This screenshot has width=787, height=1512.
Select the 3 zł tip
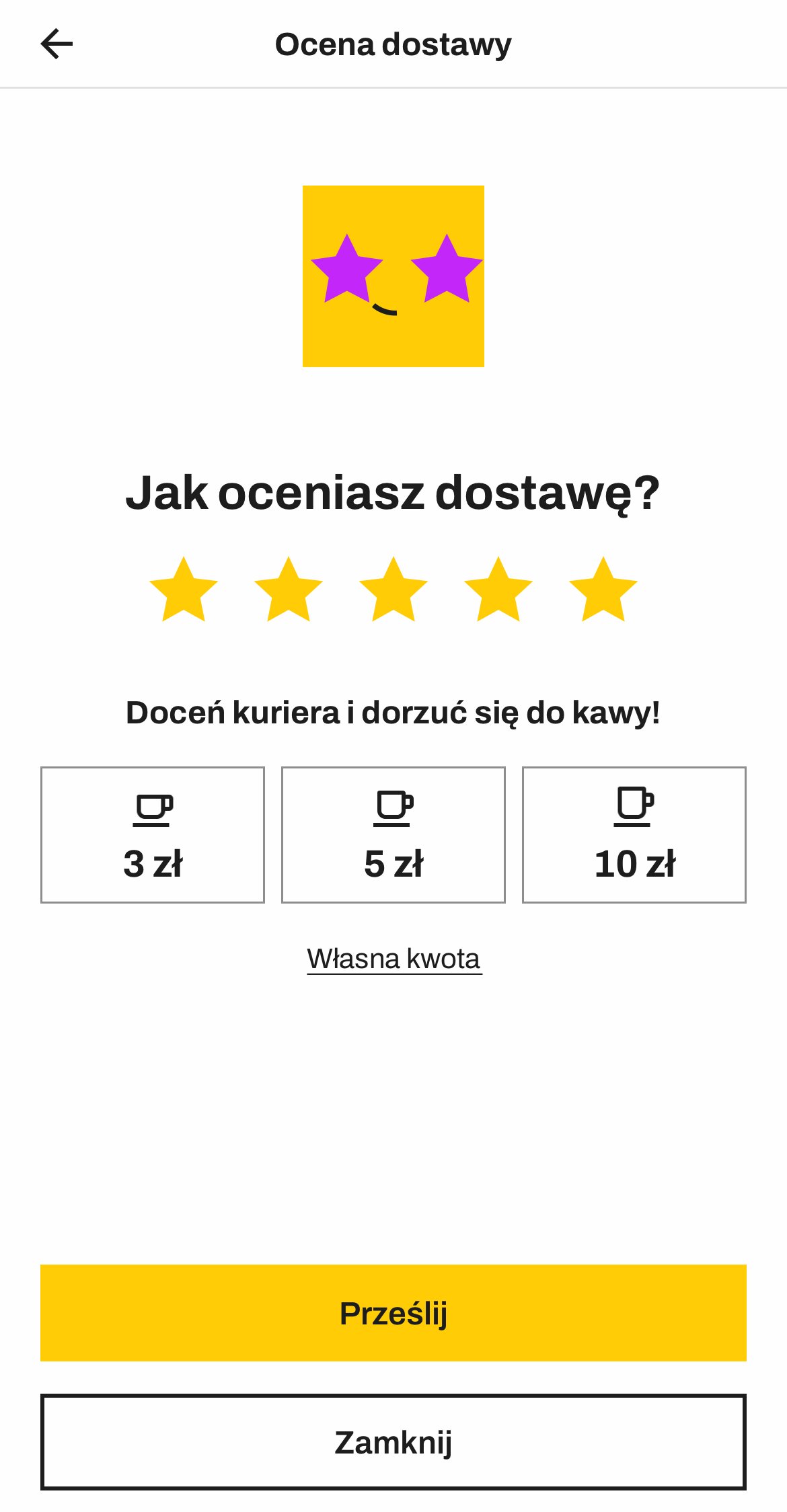(x=153, y=834)
